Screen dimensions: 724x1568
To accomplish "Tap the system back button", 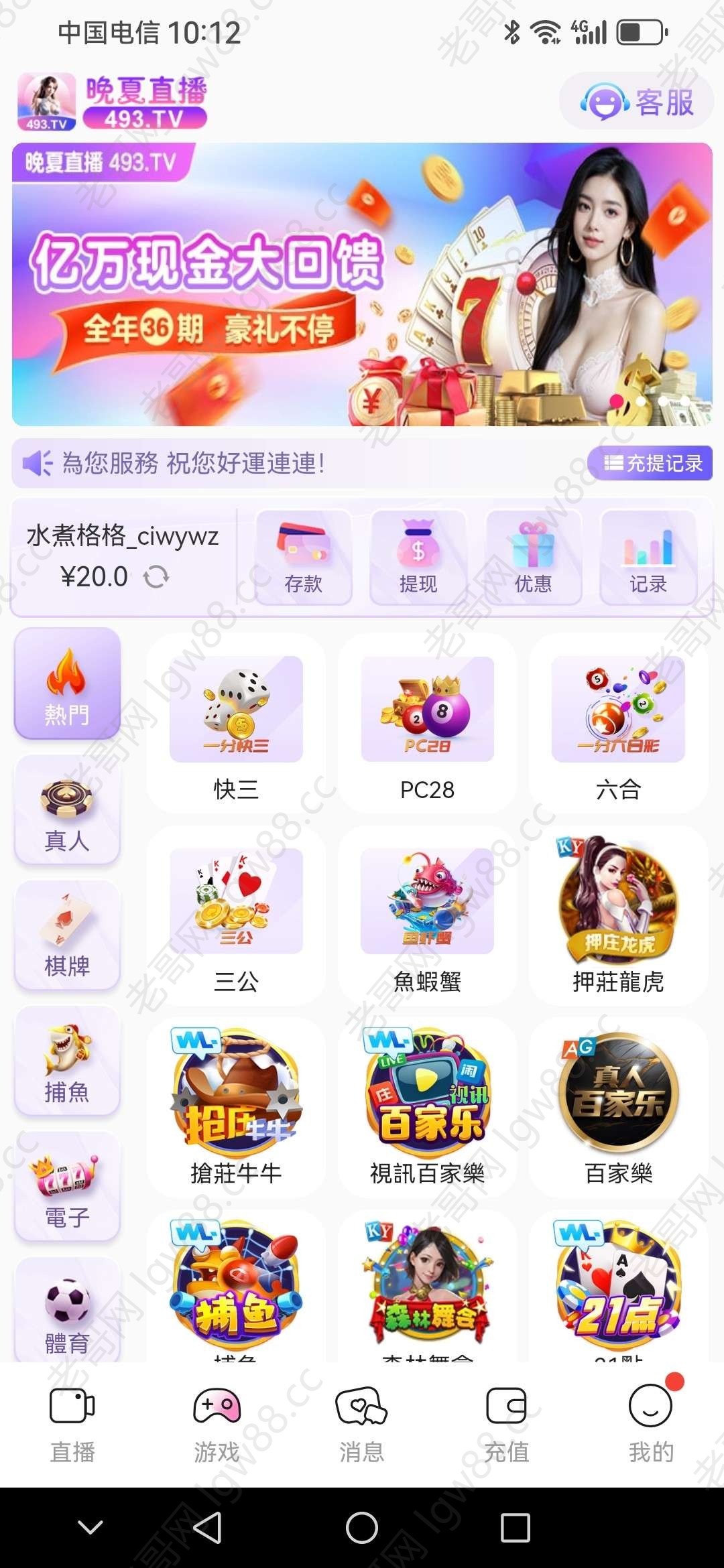I will click(x=208, y=1528).
